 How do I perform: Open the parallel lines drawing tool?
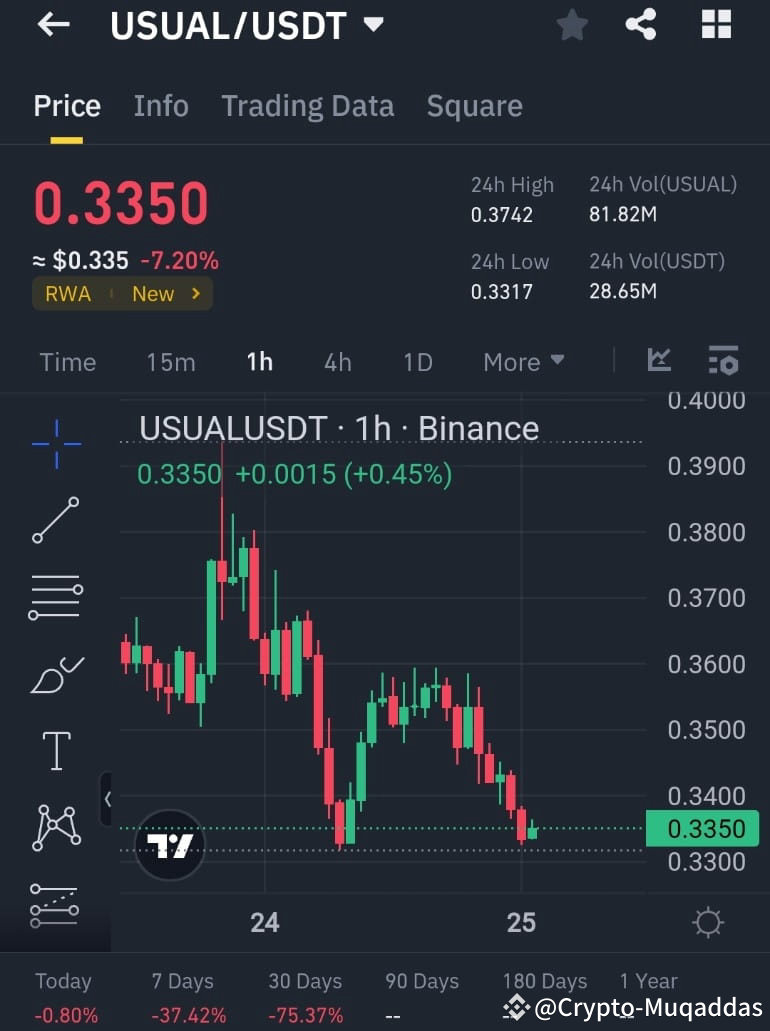[55, 597]
